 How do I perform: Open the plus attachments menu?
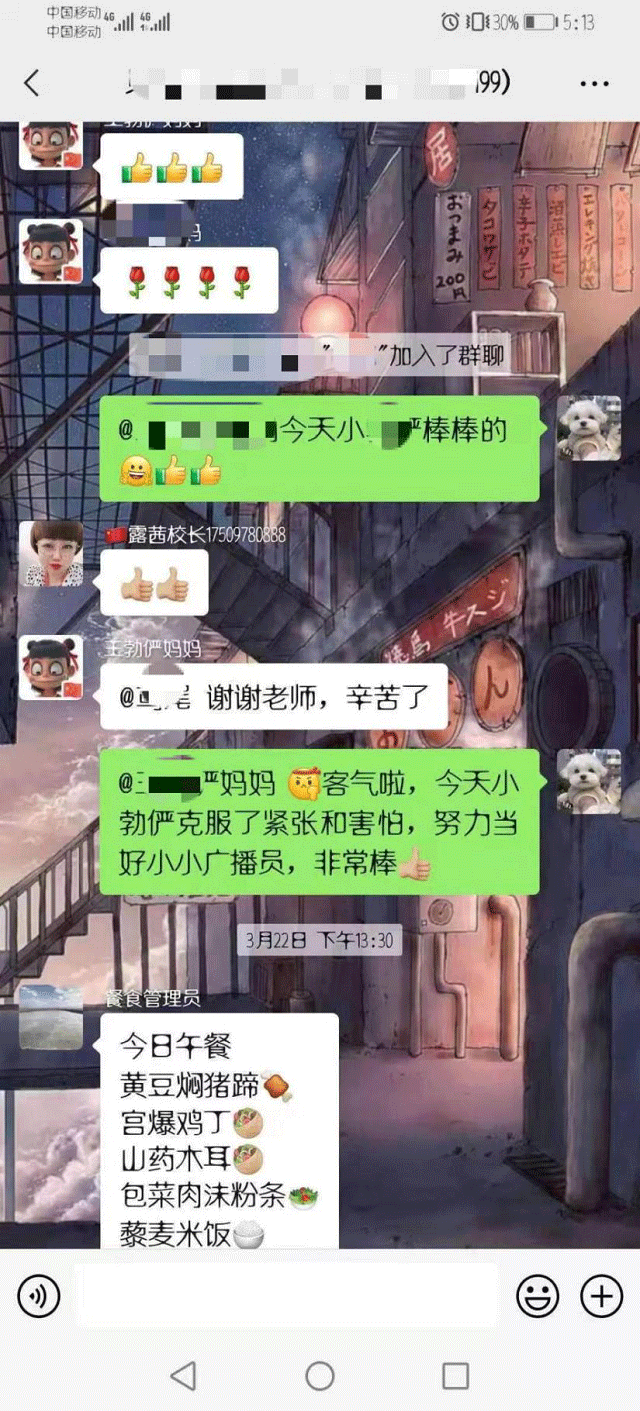click(601, 1297)
